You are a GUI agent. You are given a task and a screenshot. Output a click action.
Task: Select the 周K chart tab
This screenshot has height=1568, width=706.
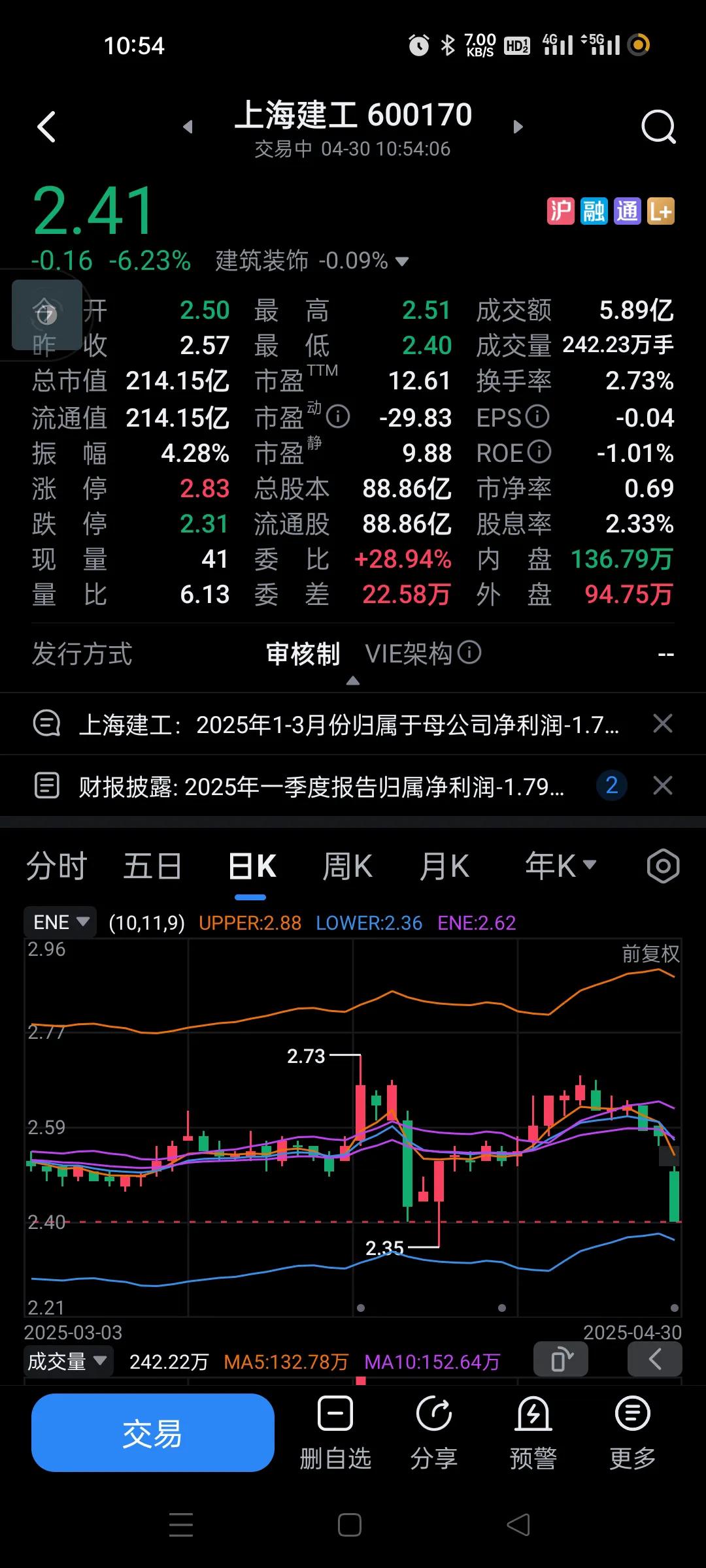coord(346,867)
